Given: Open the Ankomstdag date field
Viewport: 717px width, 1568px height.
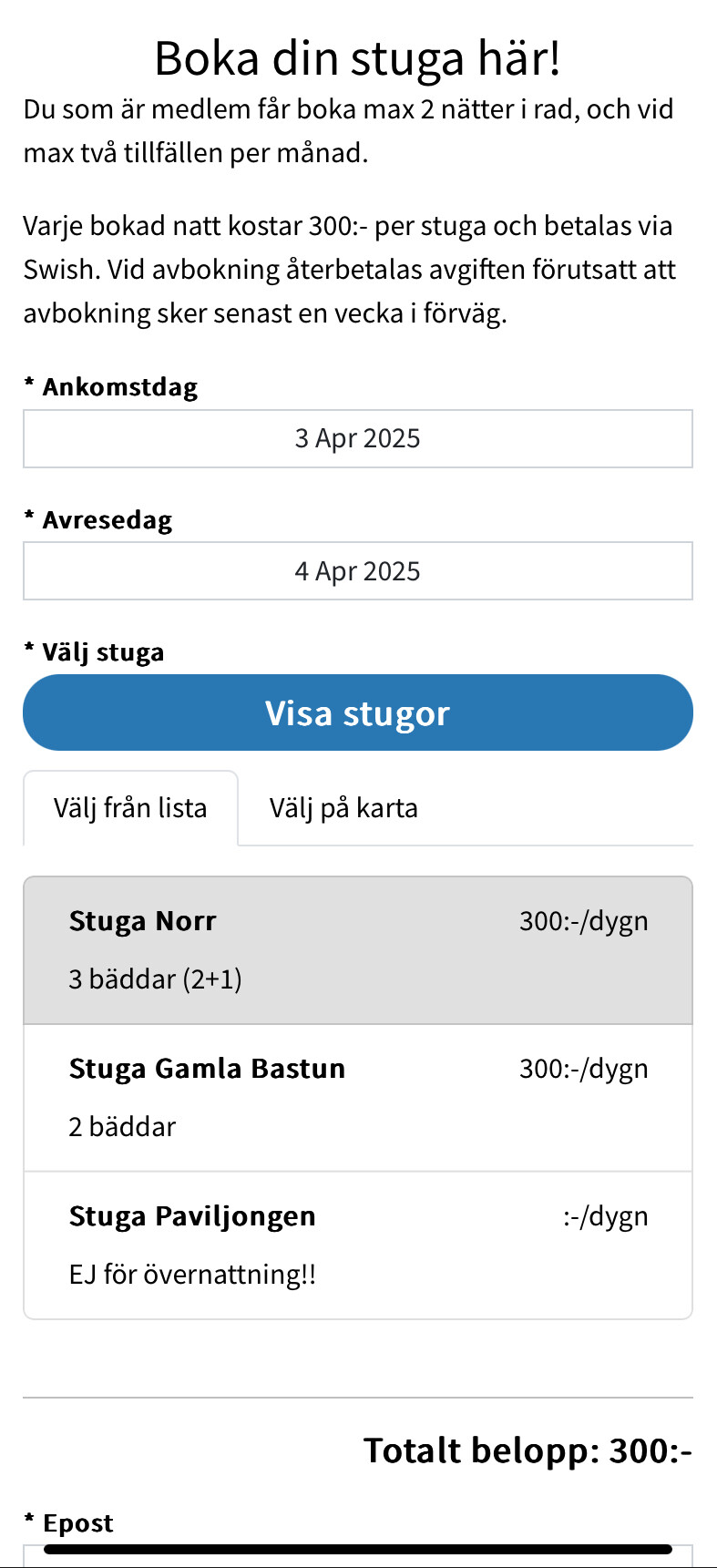Looking at the screenshot, I should (x=358, y=438).
